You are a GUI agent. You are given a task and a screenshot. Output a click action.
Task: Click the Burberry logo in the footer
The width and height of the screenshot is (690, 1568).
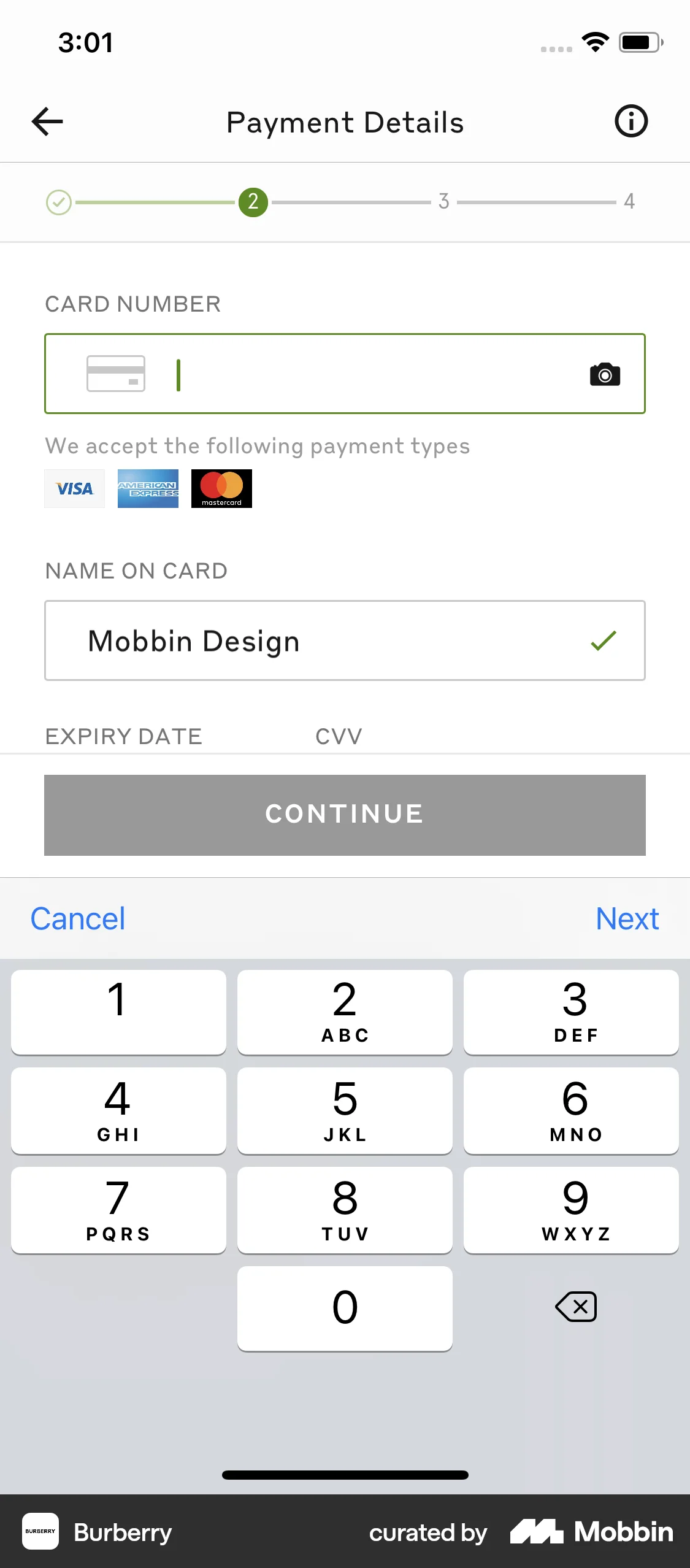(40, 1532)
